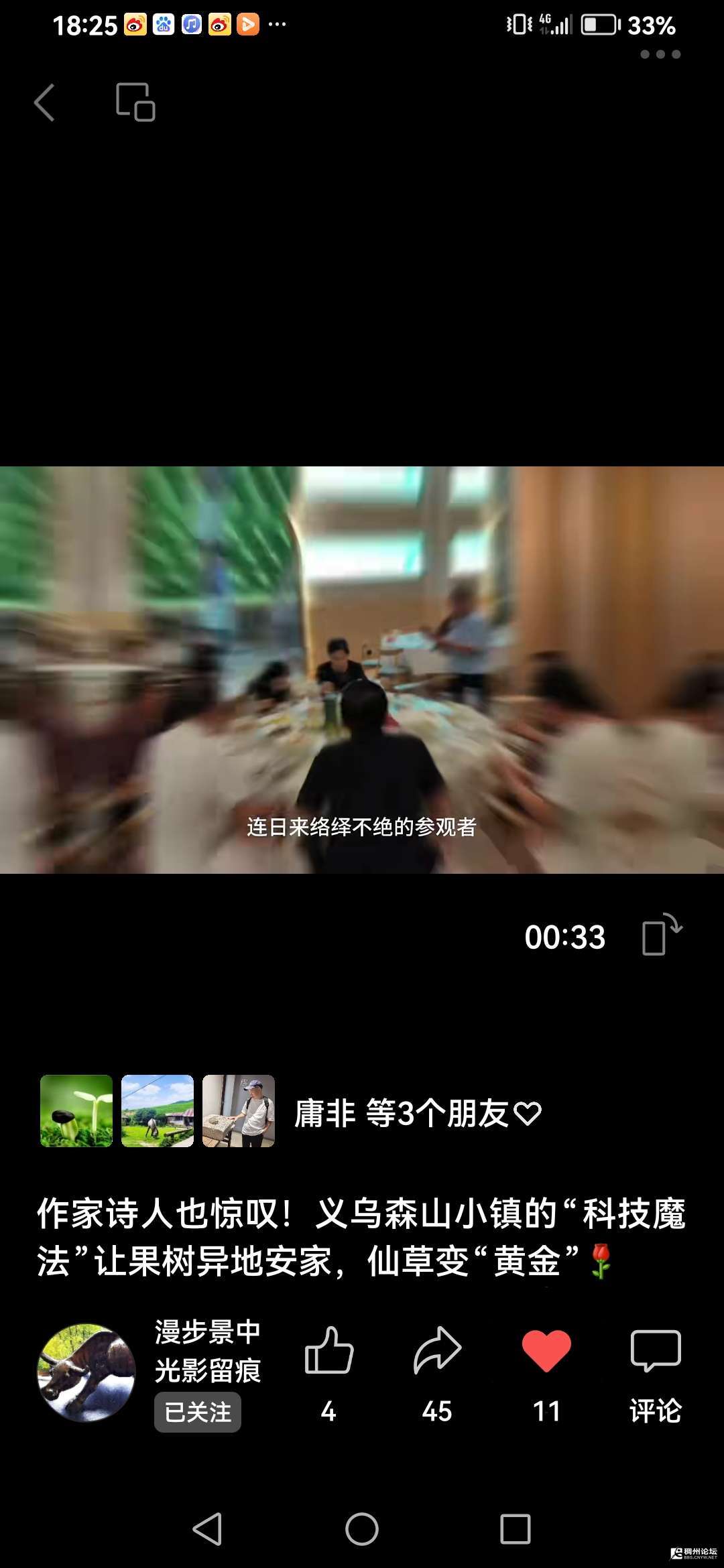724x1568 pixels.
Task: Open 漫步景中光影留痕 profile avatar
Action: click(x=86, y=1372)
